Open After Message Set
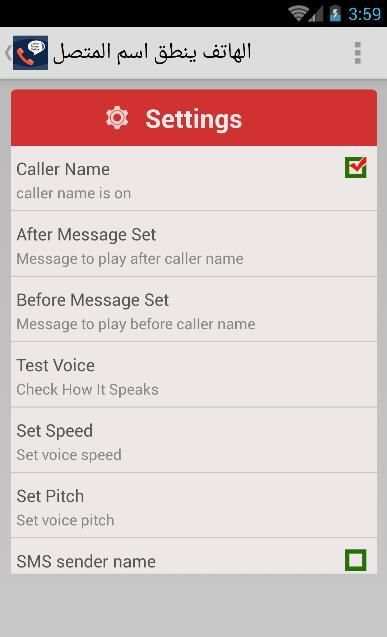The width and height of the screenshot is (387, 637). click(x=194, y=245)
